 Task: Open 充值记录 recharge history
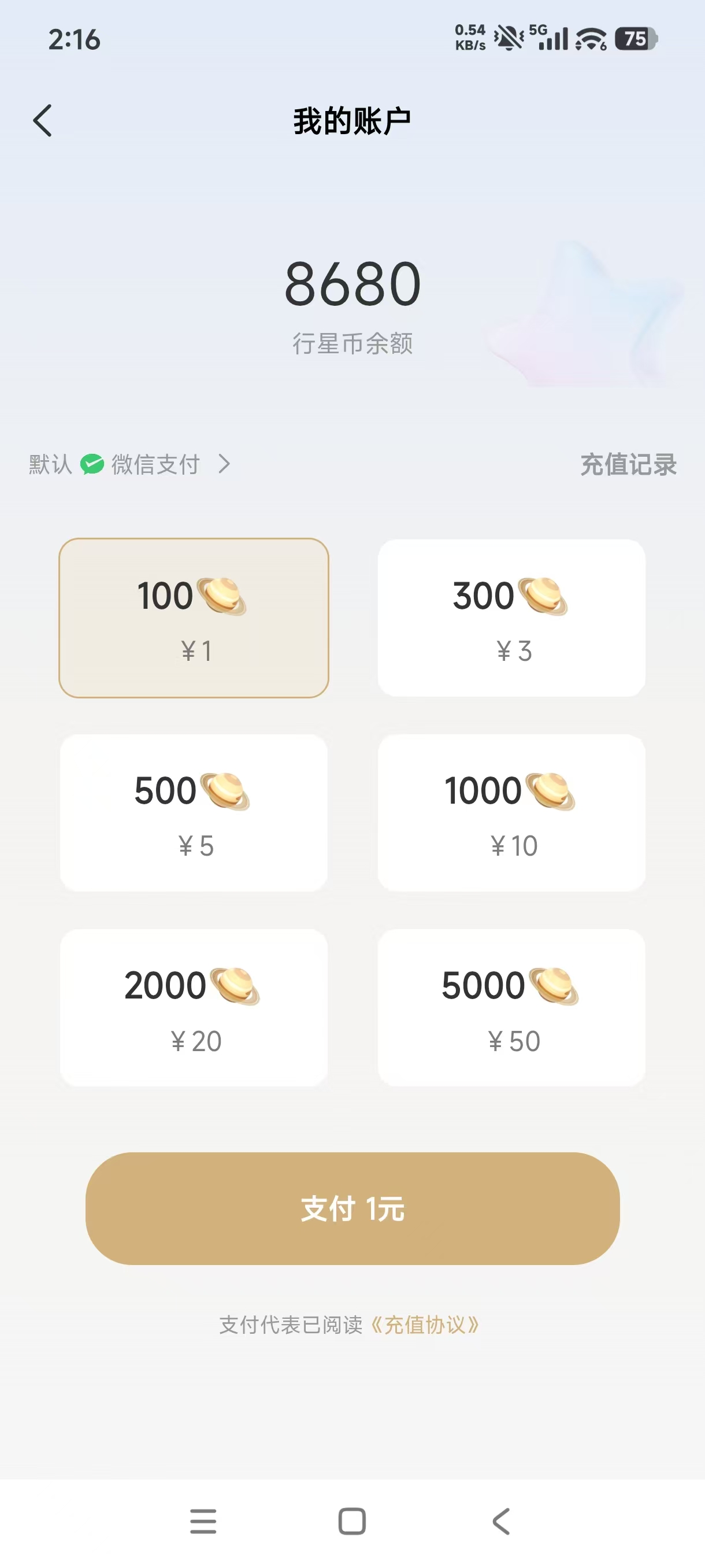(x=627, y=464)
